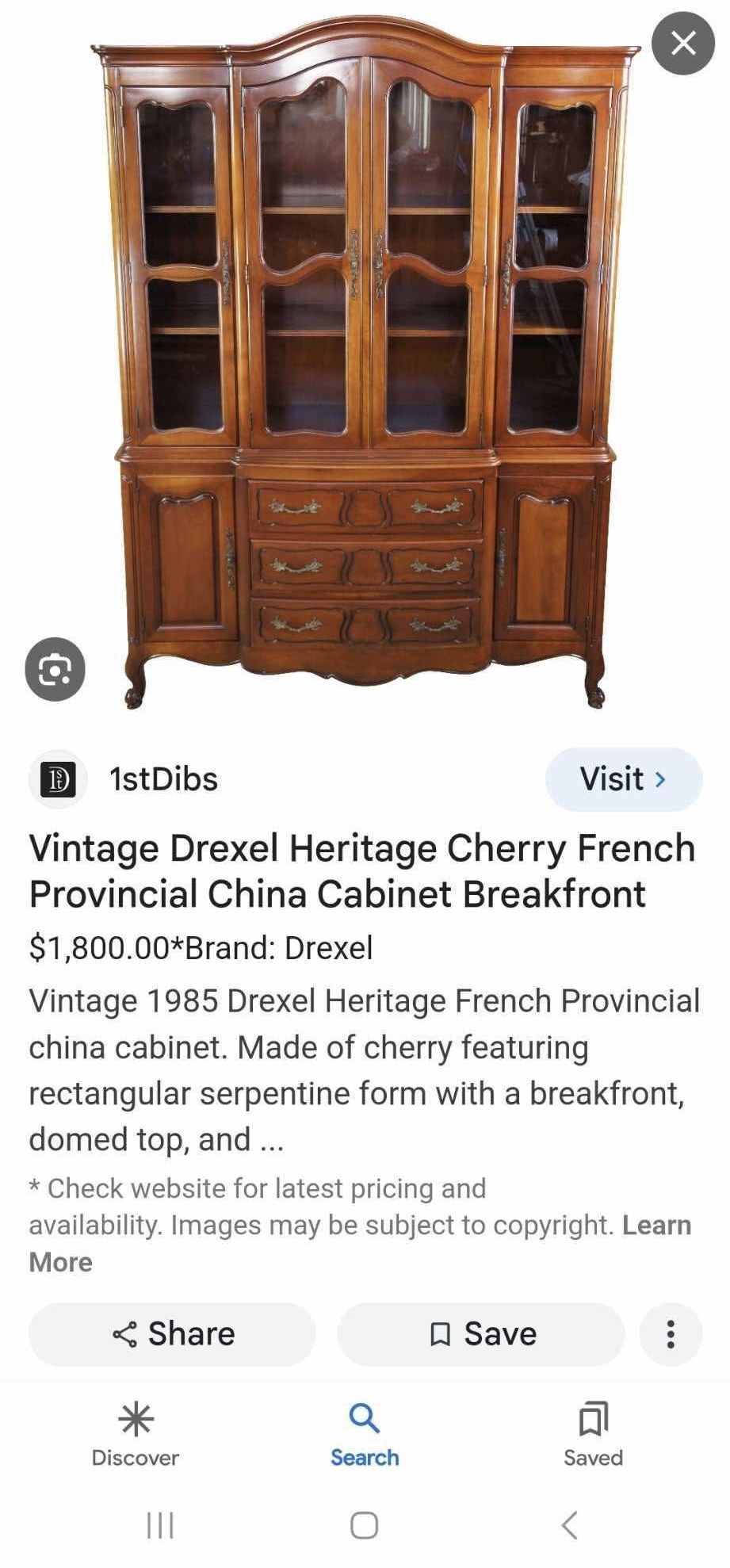This screenshot has width=730, height=1568.
Task: Save this image result
Action: (x=481, y=1334)
